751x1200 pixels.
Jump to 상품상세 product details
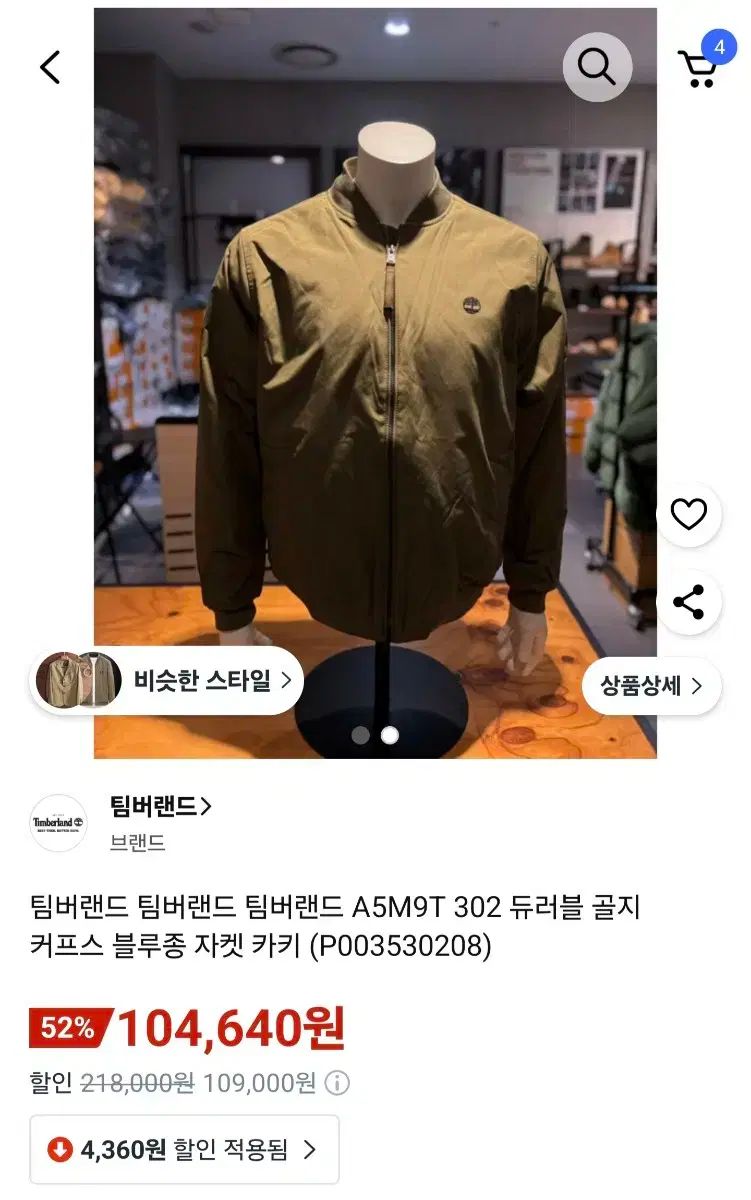coord(651,686)
